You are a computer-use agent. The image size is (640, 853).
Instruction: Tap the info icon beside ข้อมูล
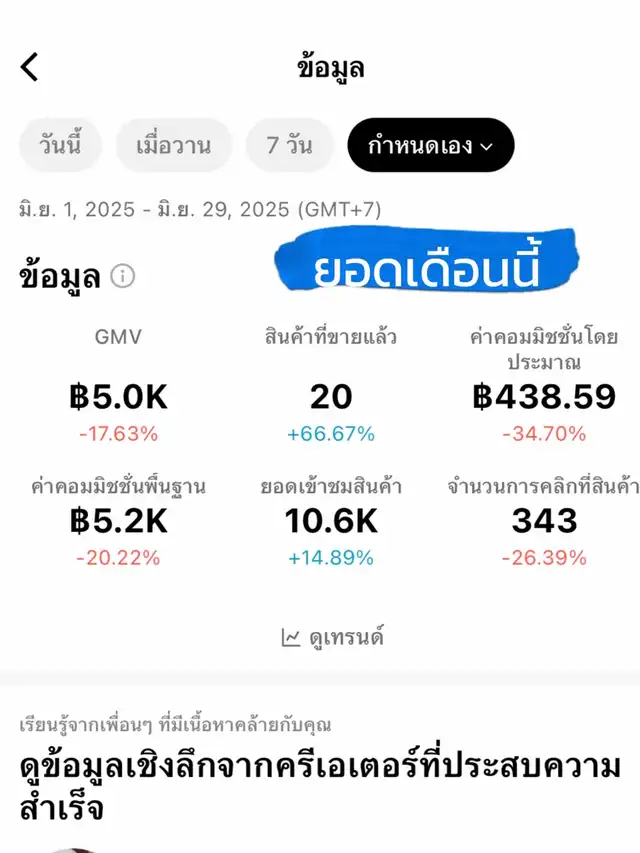click(123, 276)
